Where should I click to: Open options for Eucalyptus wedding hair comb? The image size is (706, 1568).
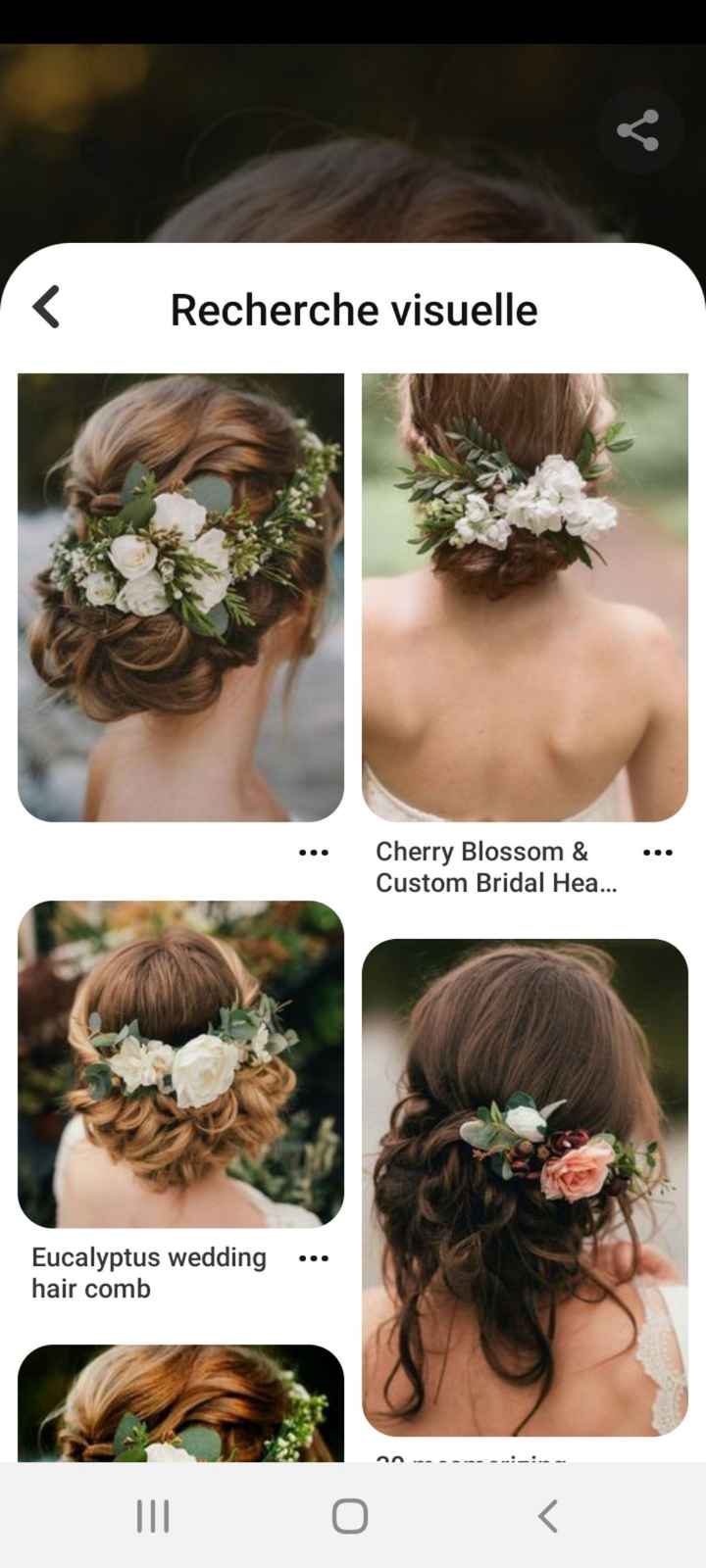click(x=313, y=1258)
